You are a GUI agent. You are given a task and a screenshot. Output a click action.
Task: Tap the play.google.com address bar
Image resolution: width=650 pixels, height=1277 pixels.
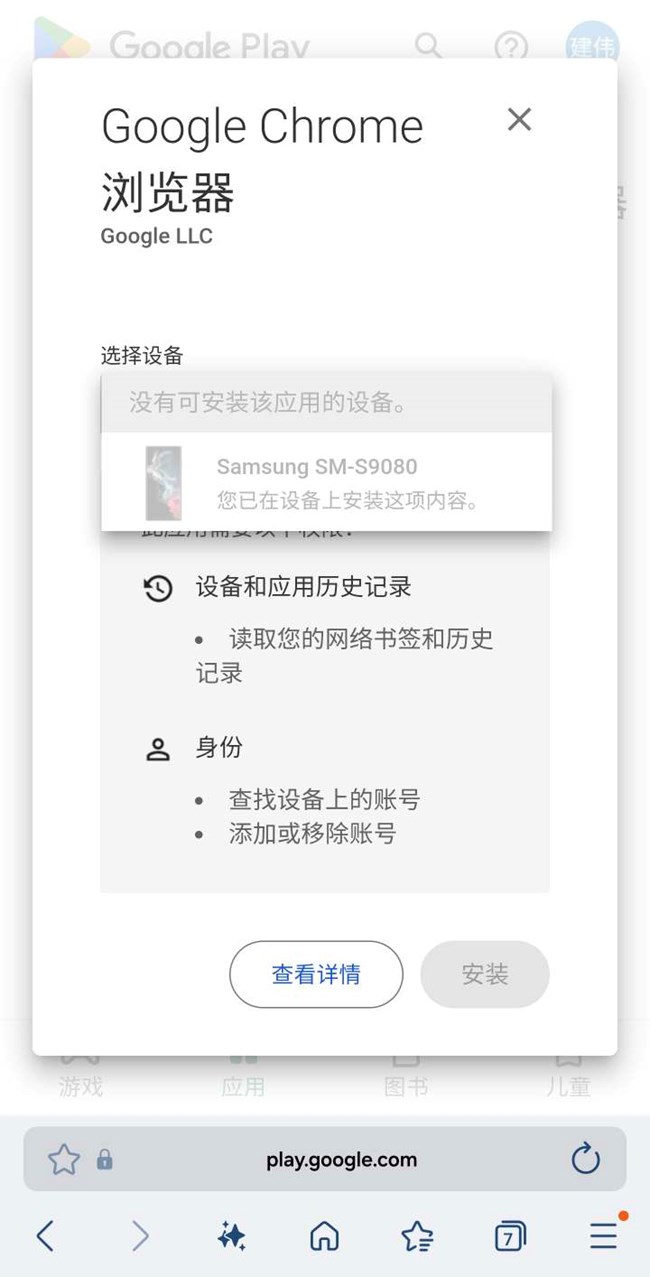341,1160
